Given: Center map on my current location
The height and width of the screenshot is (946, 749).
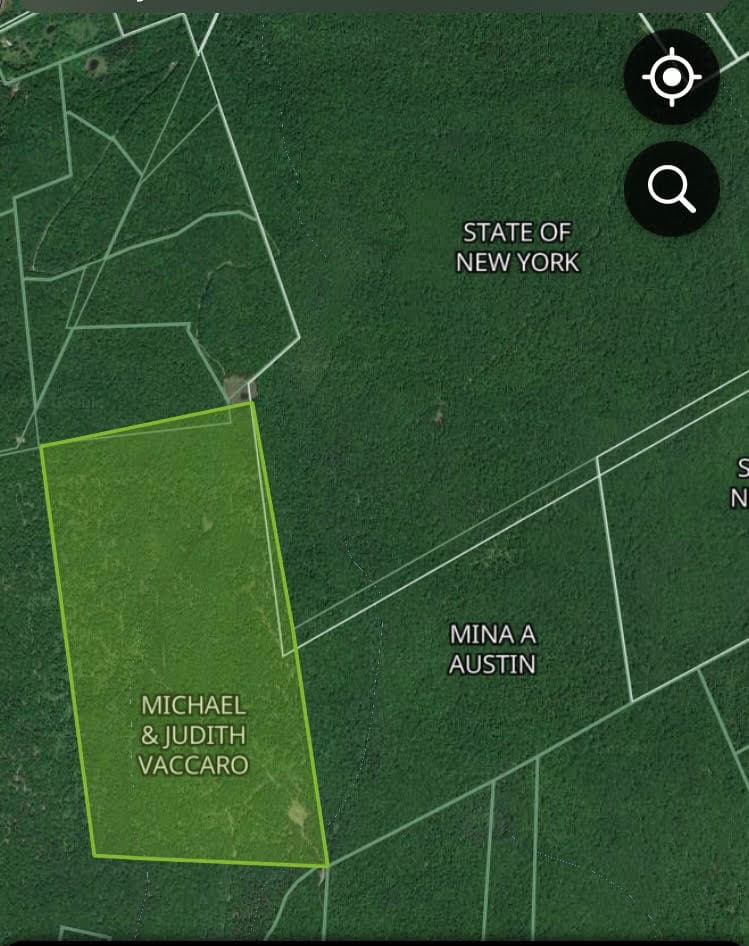Looking at the screenshot, I should [671, 77].
